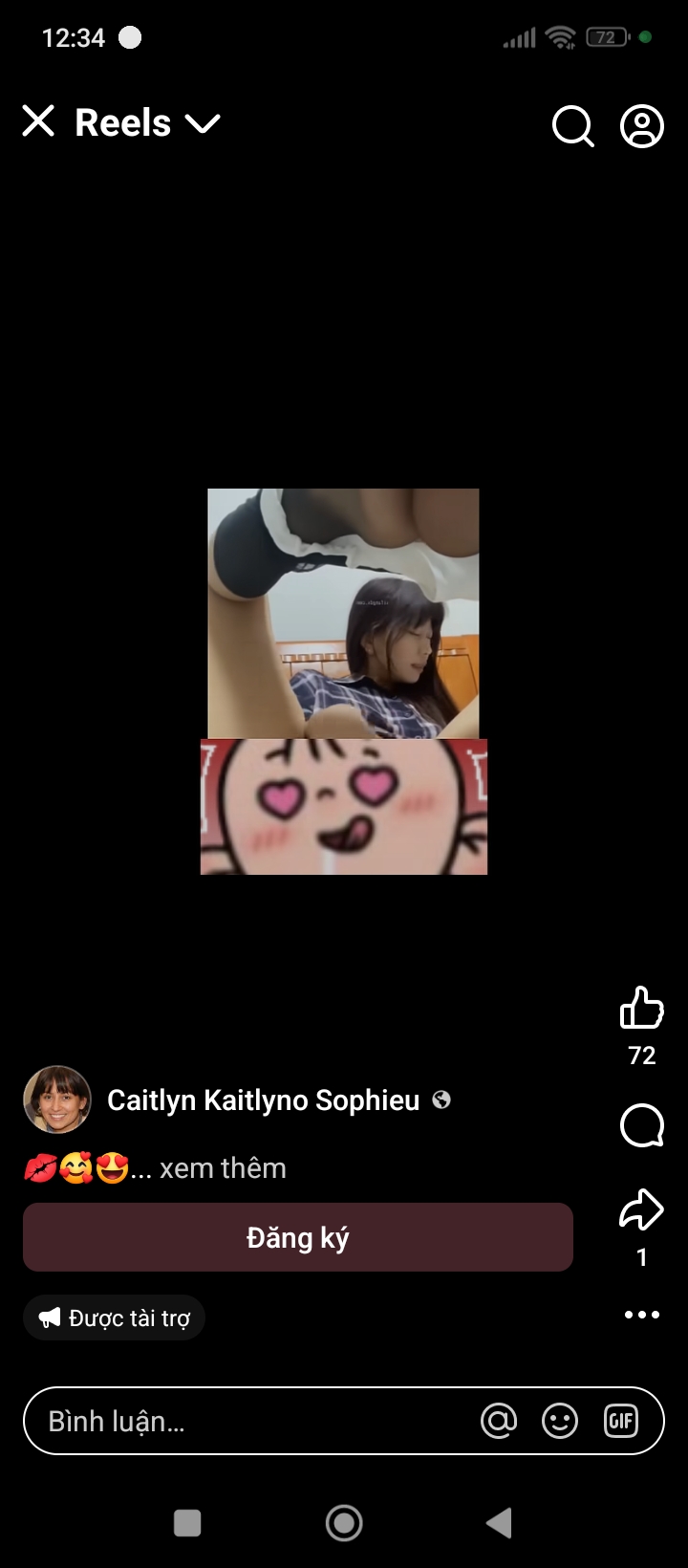Open the GIF picker
688x1568 pixels.
pos(621,1422)
